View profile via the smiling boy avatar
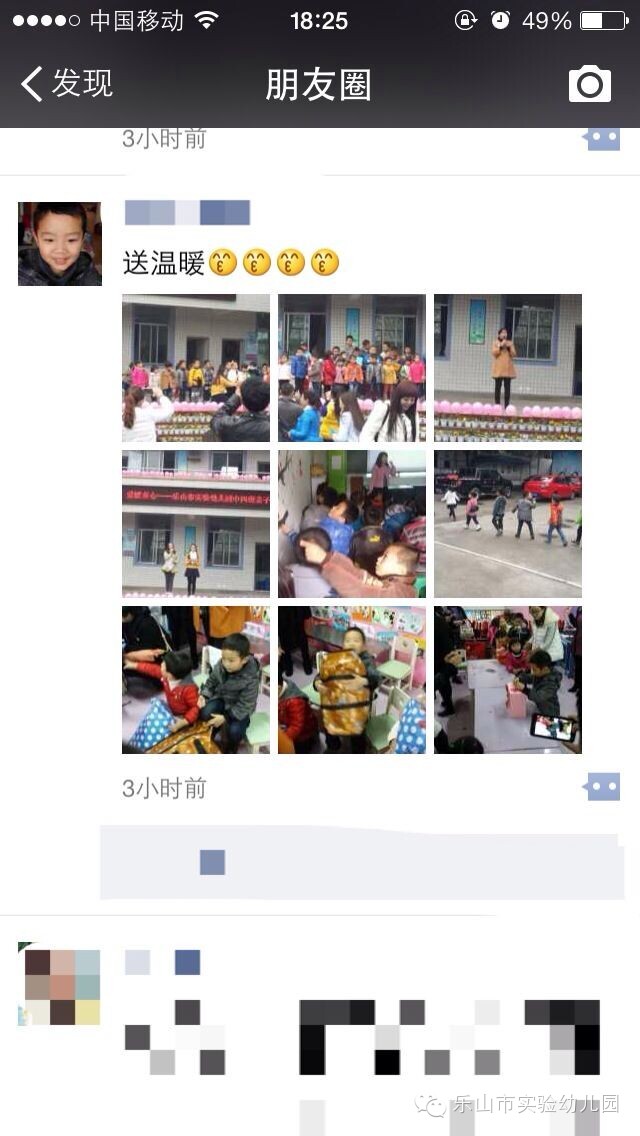640x1136 pixels. pos(60,244)
